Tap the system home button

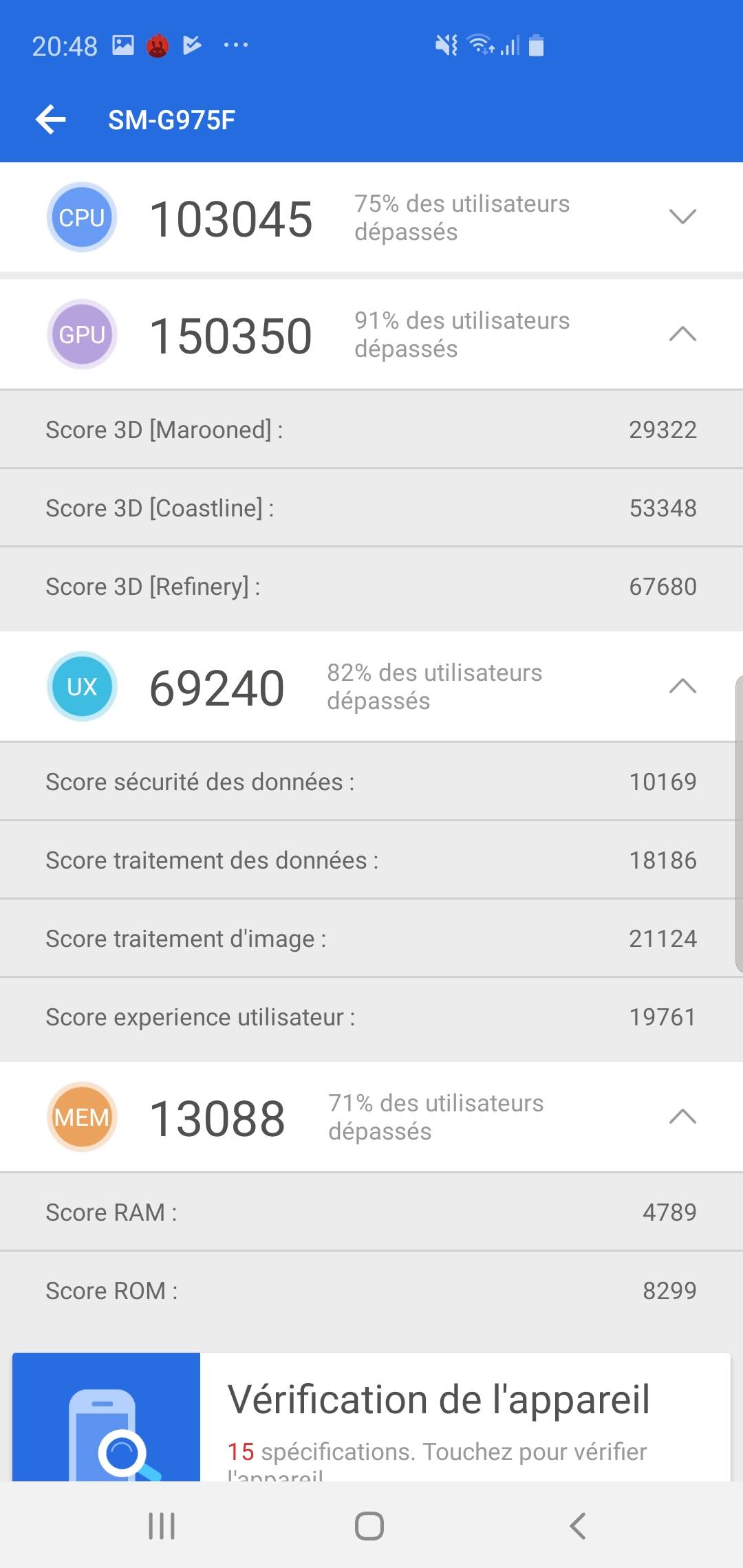pos(369,1525)
